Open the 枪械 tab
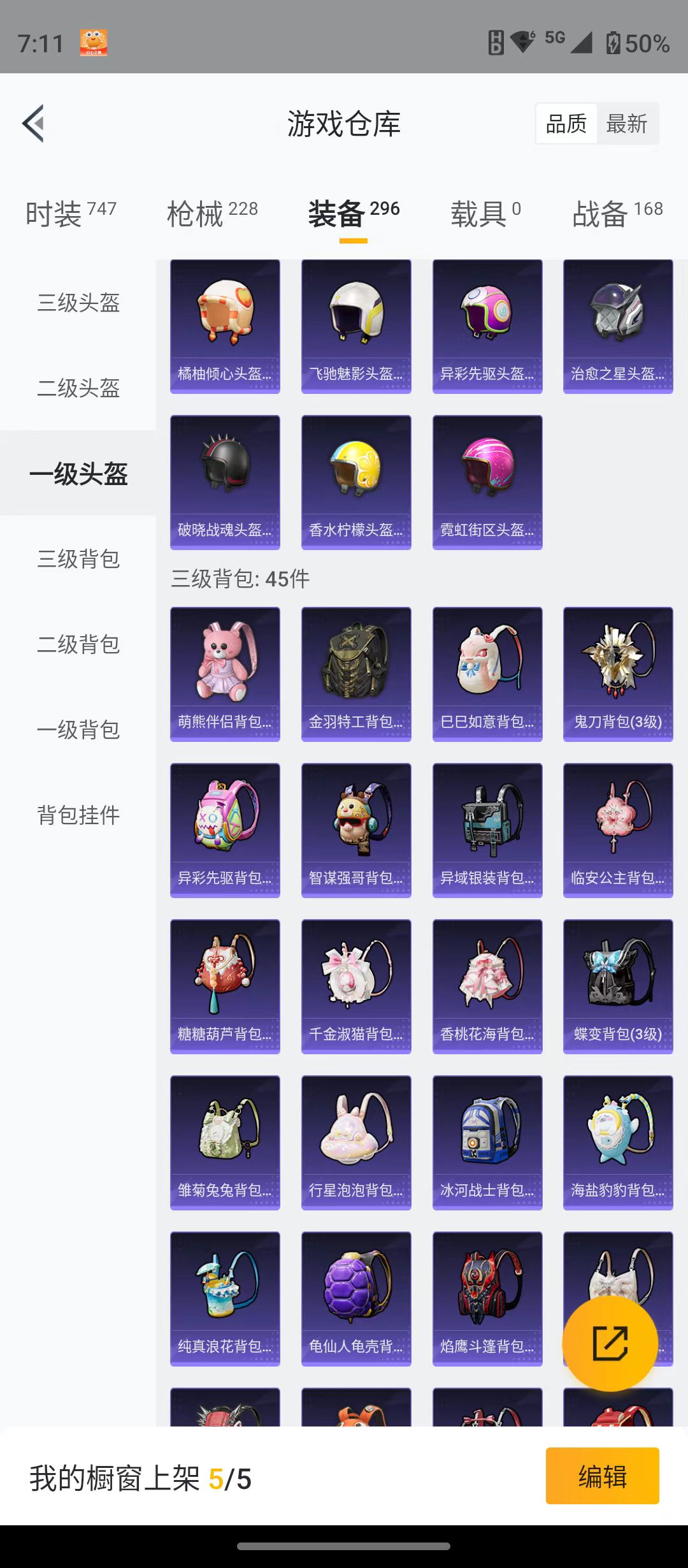 tap(212, 213)
